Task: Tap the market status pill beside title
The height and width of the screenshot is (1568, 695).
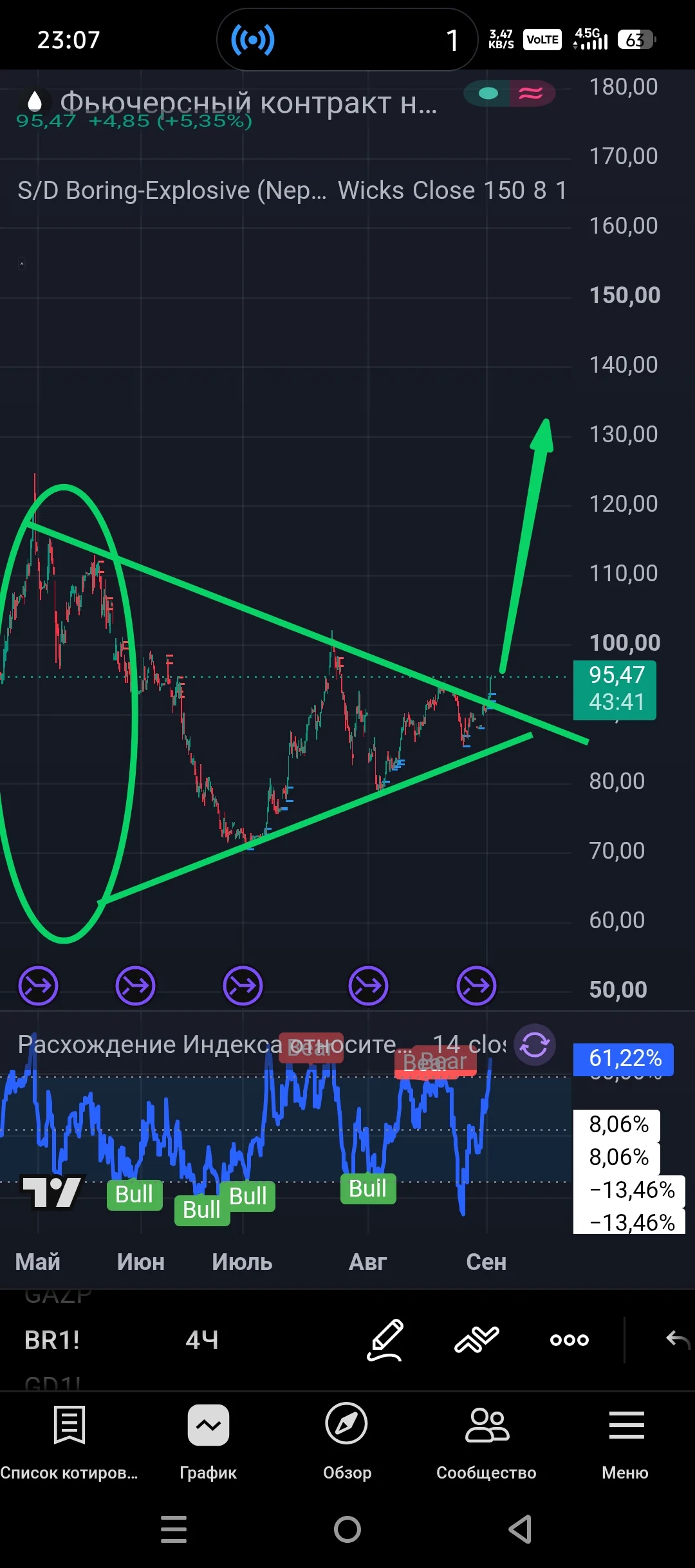Action: pyautogui.click(x=509, y=94)
